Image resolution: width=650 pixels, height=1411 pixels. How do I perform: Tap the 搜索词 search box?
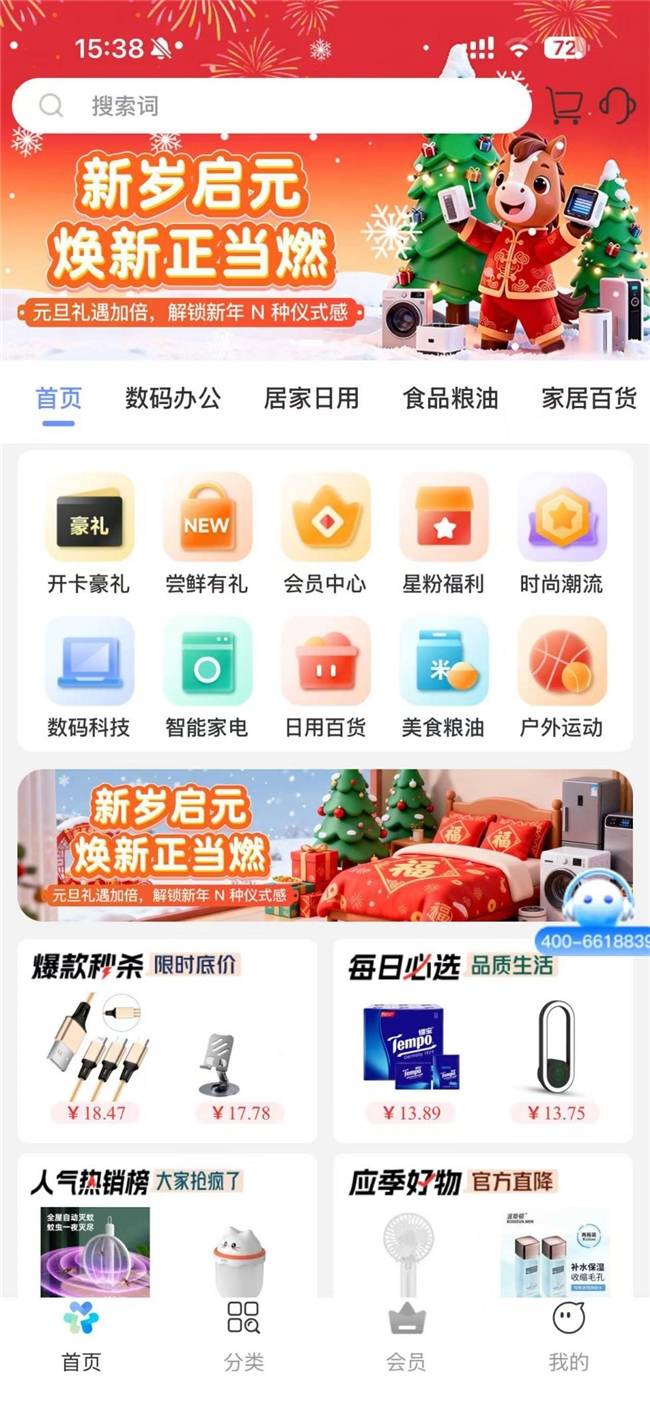tap(270, 106)
